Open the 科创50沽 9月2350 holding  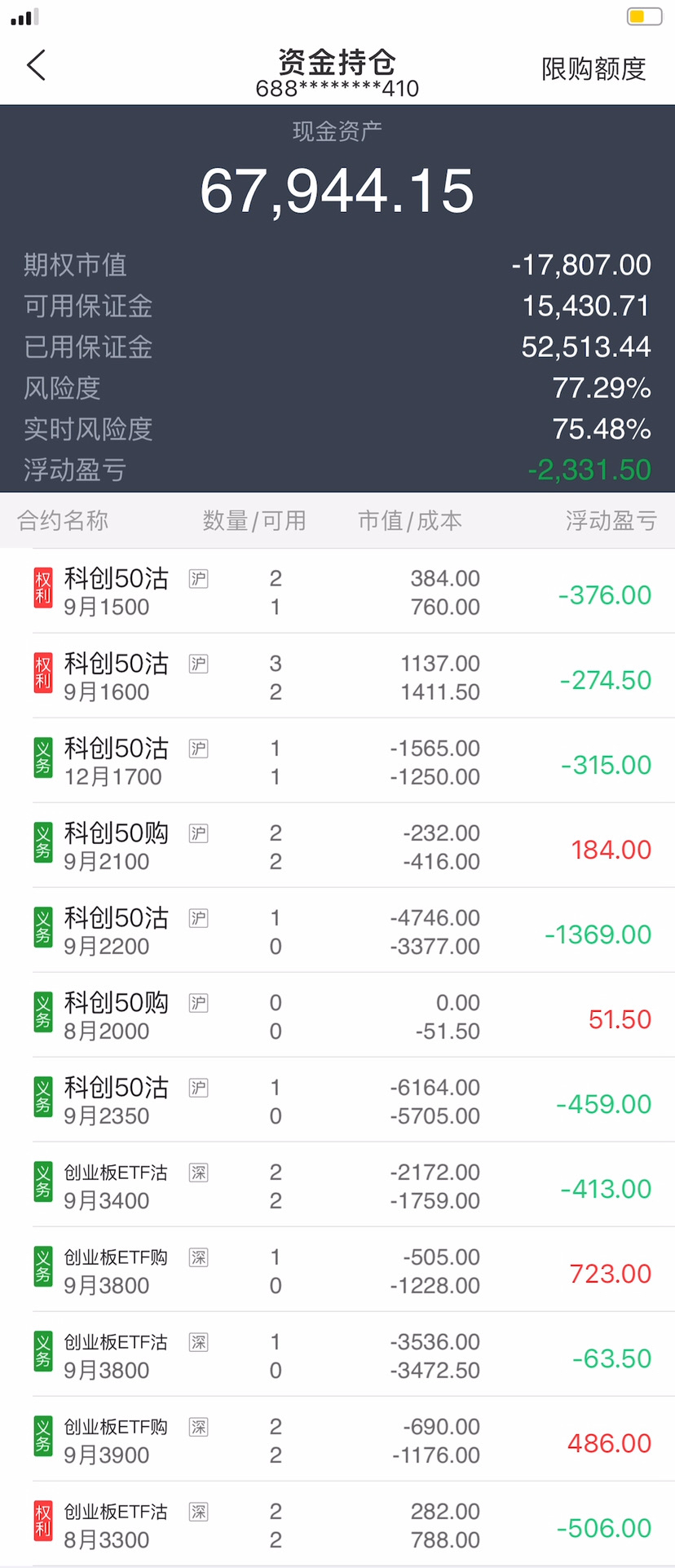(337, 1100)
